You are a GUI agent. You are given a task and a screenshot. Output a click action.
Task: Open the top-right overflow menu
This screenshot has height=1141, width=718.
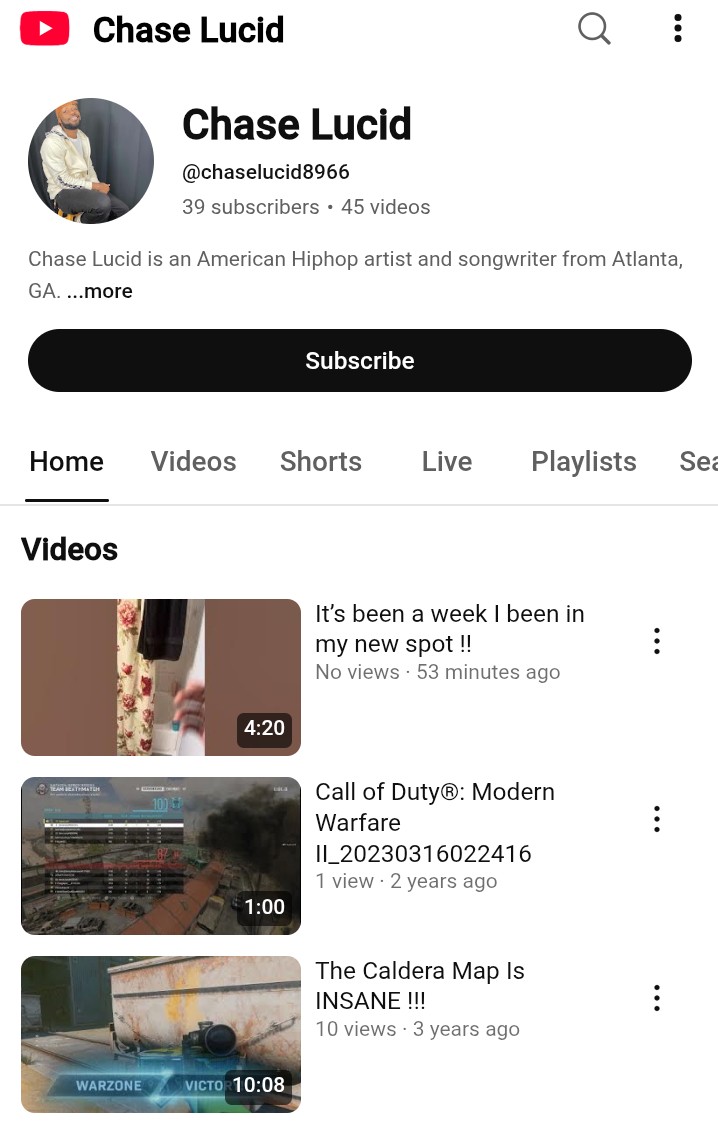coord(678,29)
